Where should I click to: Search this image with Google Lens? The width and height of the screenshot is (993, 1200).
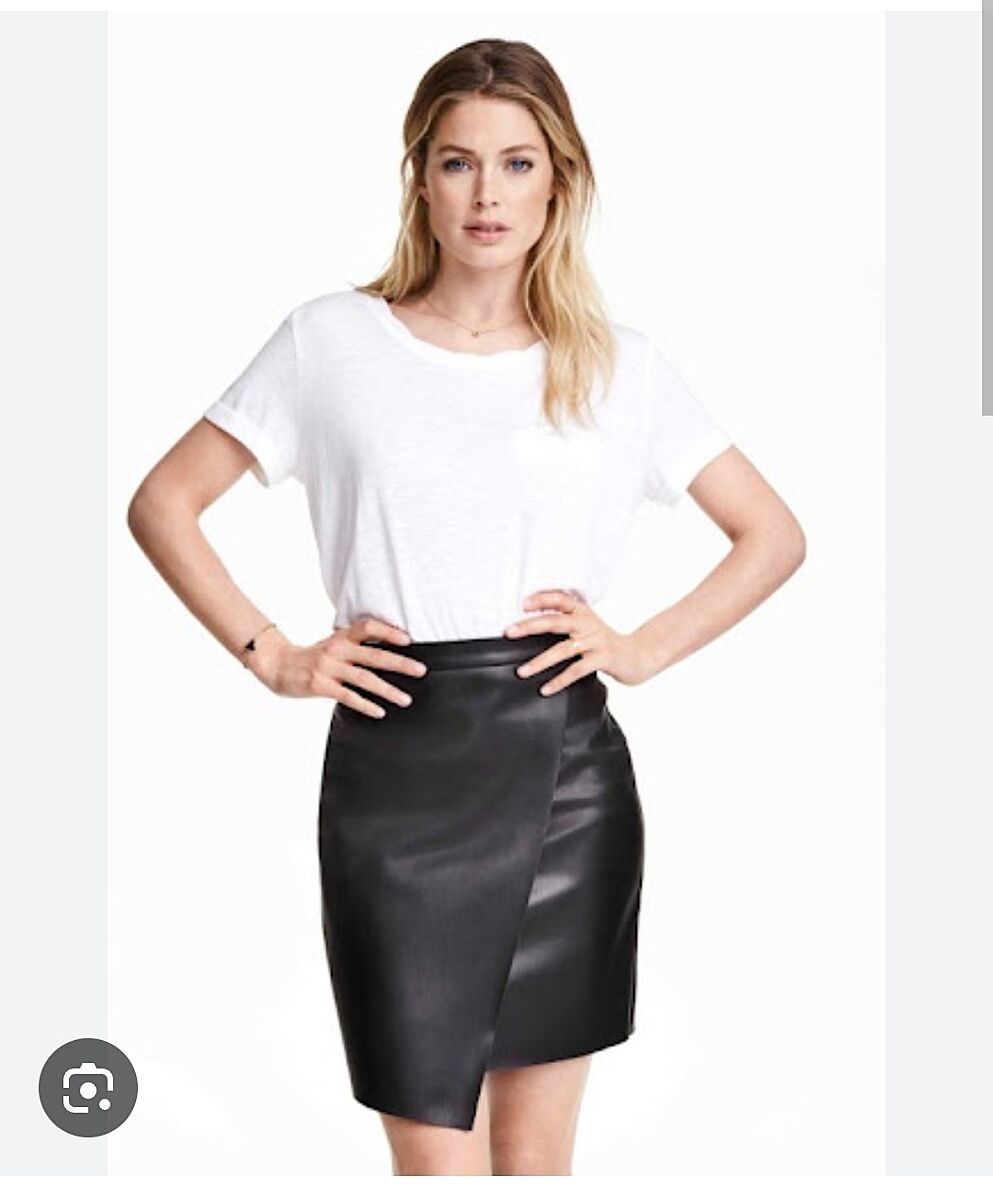88,1087
